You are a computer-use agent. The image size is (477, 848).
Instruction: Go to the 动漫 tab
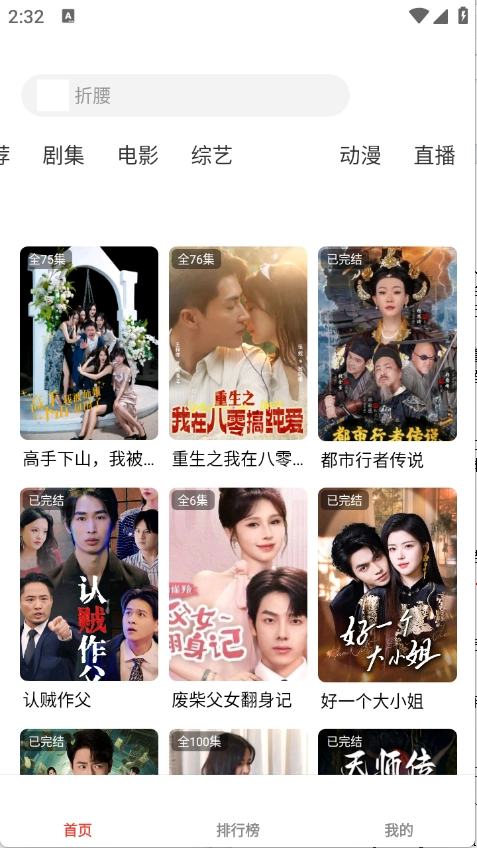click(x=360, y=155)
